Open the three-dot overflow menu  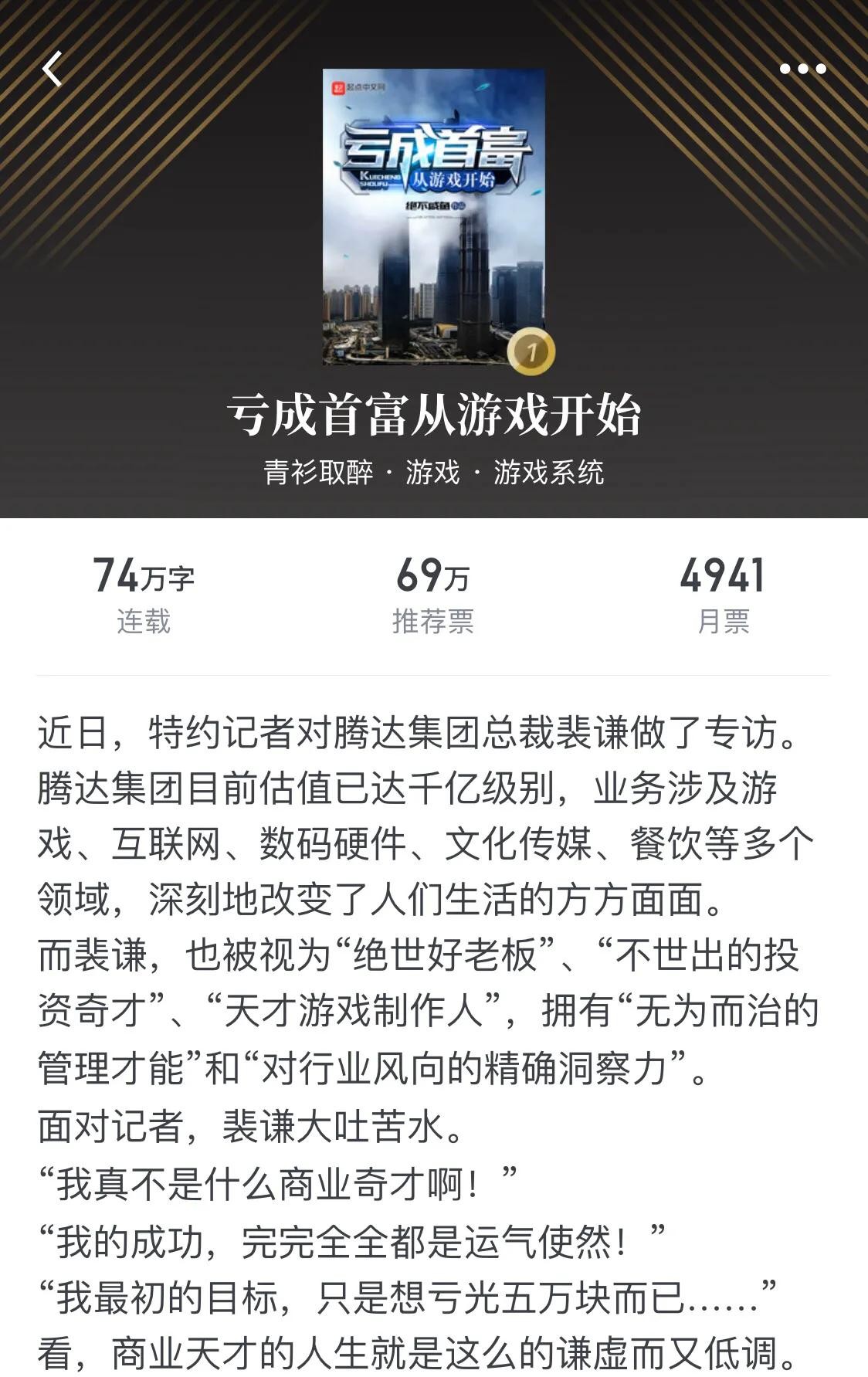tap(802, 70)
